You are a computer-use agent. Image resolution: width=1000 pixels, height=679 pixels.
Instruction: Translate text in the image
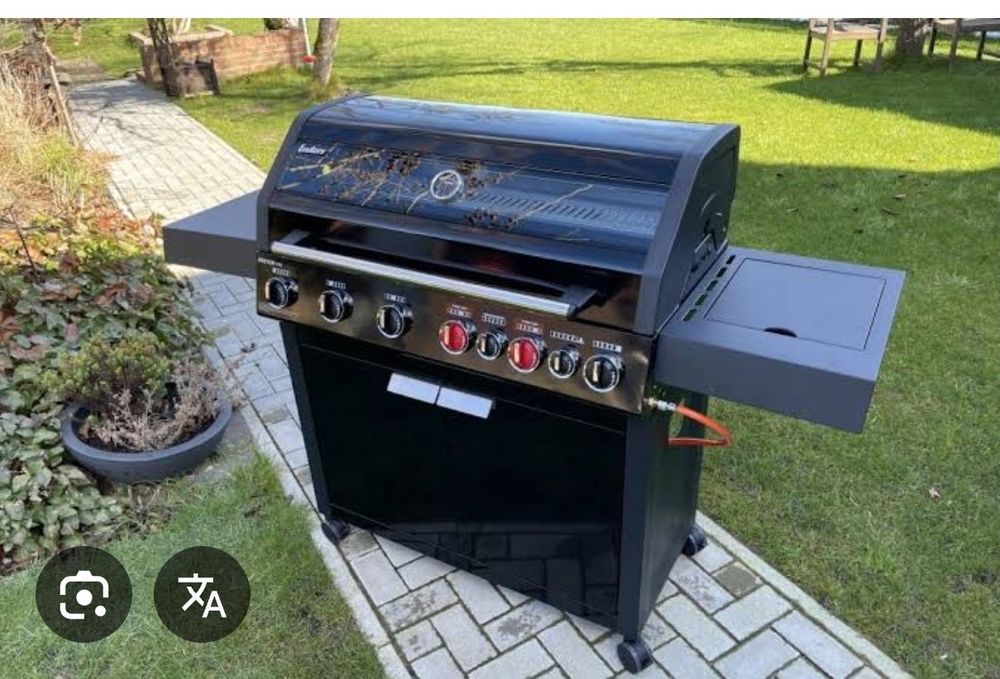202,594
